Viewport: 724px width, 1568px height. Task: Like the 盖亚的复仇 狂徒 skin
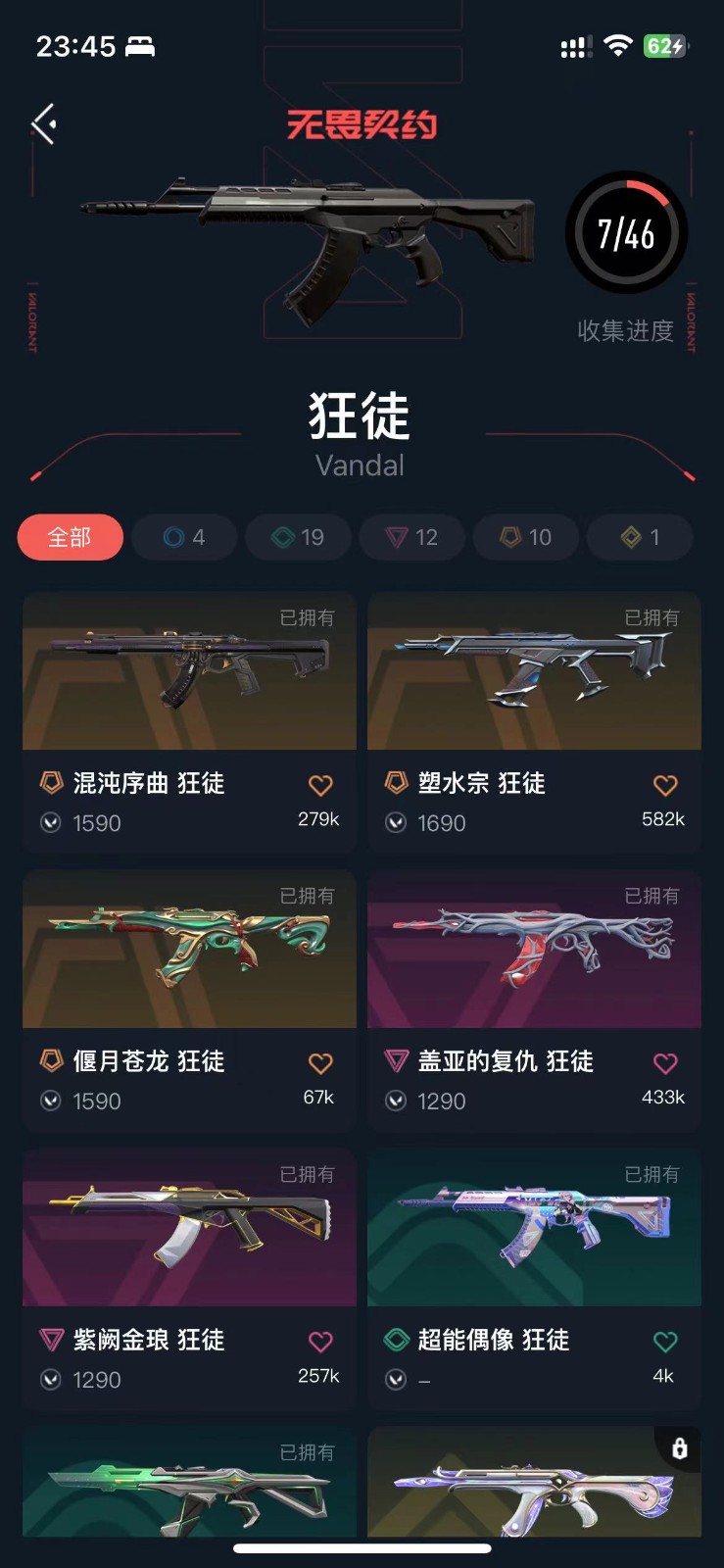pos(665,1063)
